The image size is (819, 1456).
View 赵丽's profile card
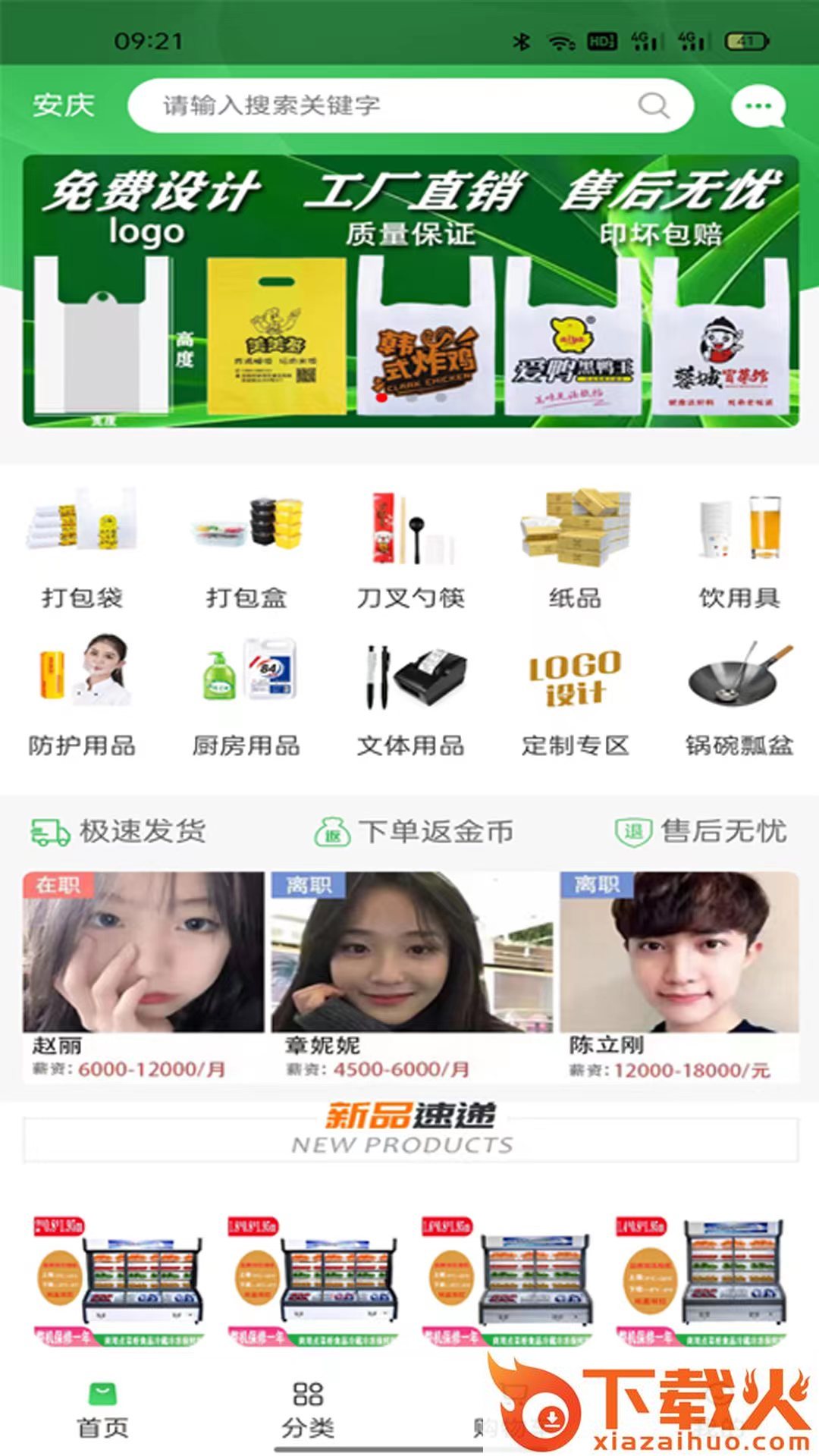coord(143,977)
